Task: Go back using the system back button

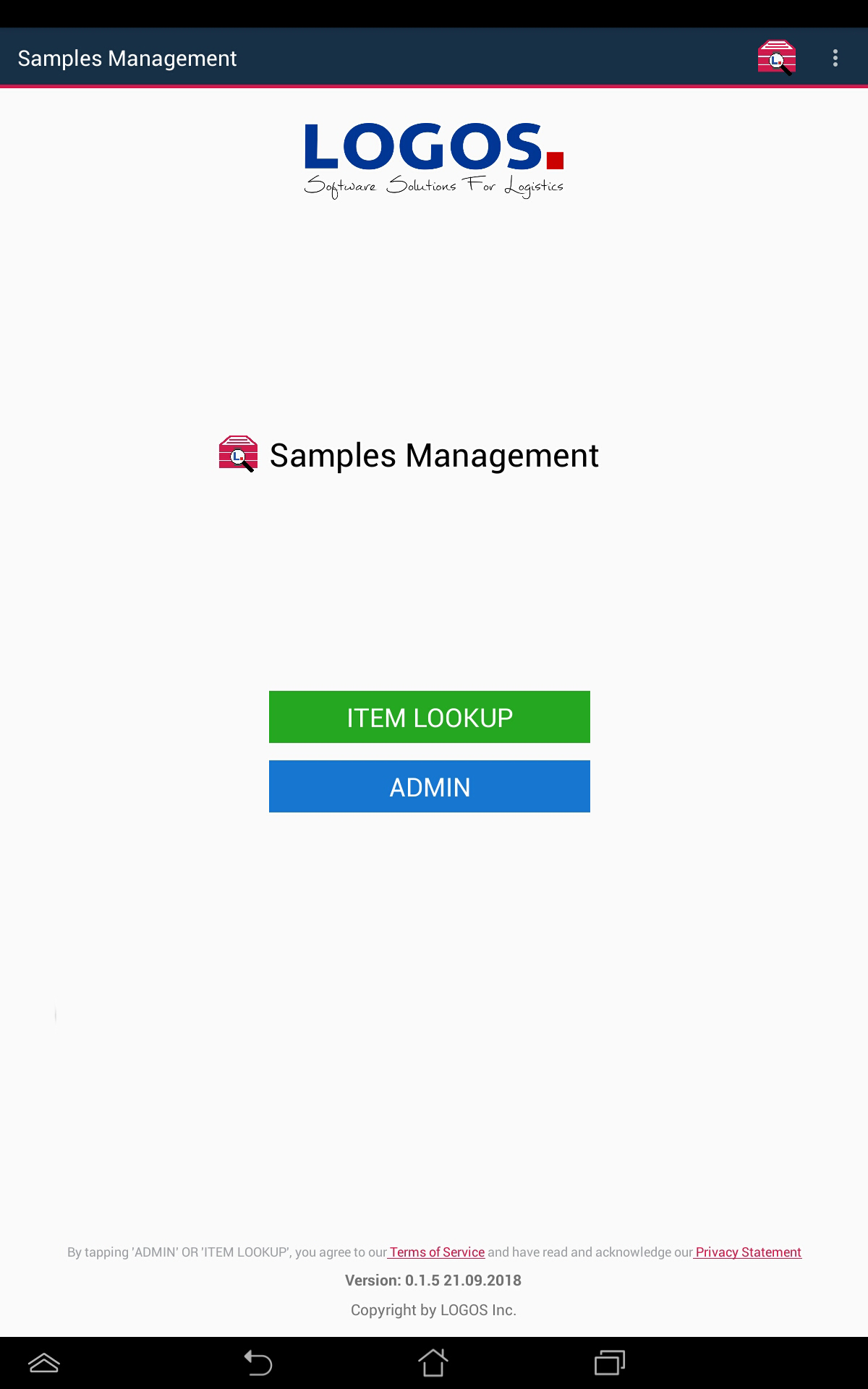Action: pos(258,1363)
